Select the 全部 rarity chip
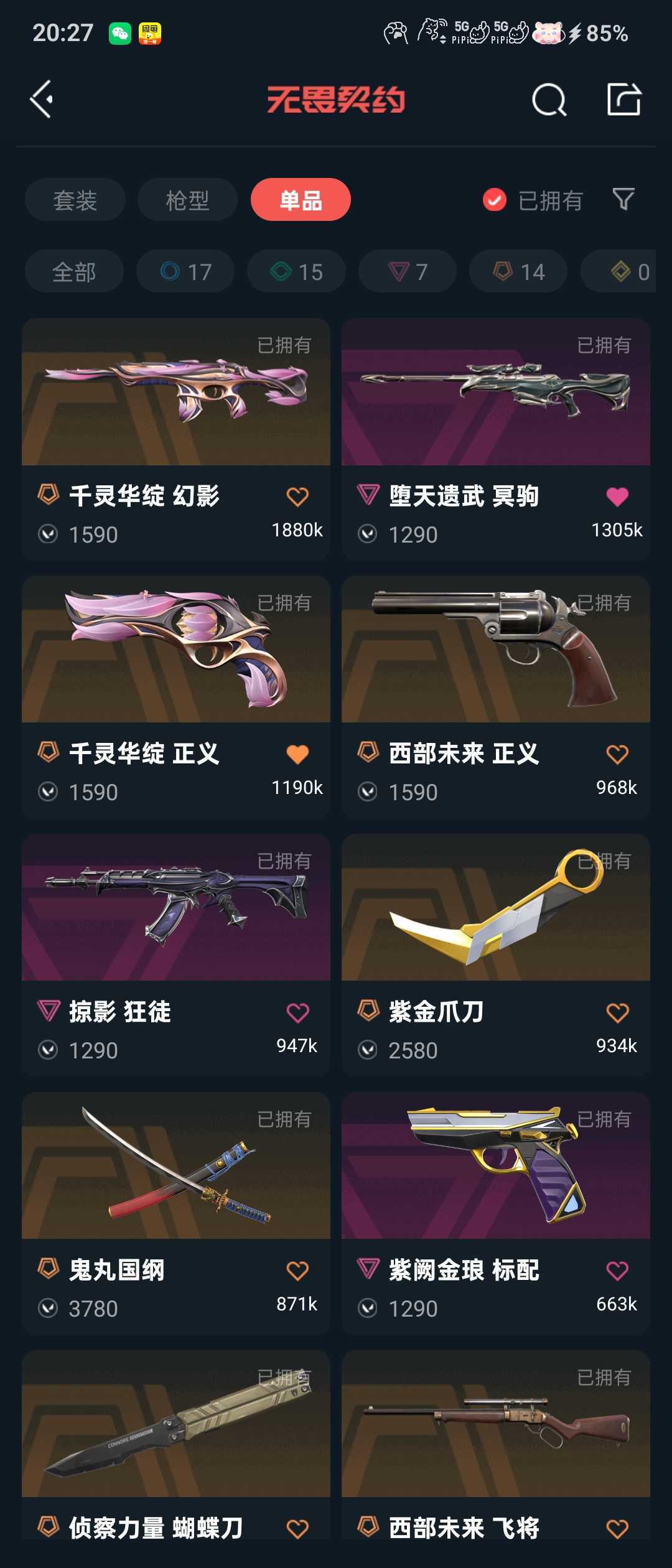The height and width of the screenshot is (1568, 672). click(x=74, y=272)
